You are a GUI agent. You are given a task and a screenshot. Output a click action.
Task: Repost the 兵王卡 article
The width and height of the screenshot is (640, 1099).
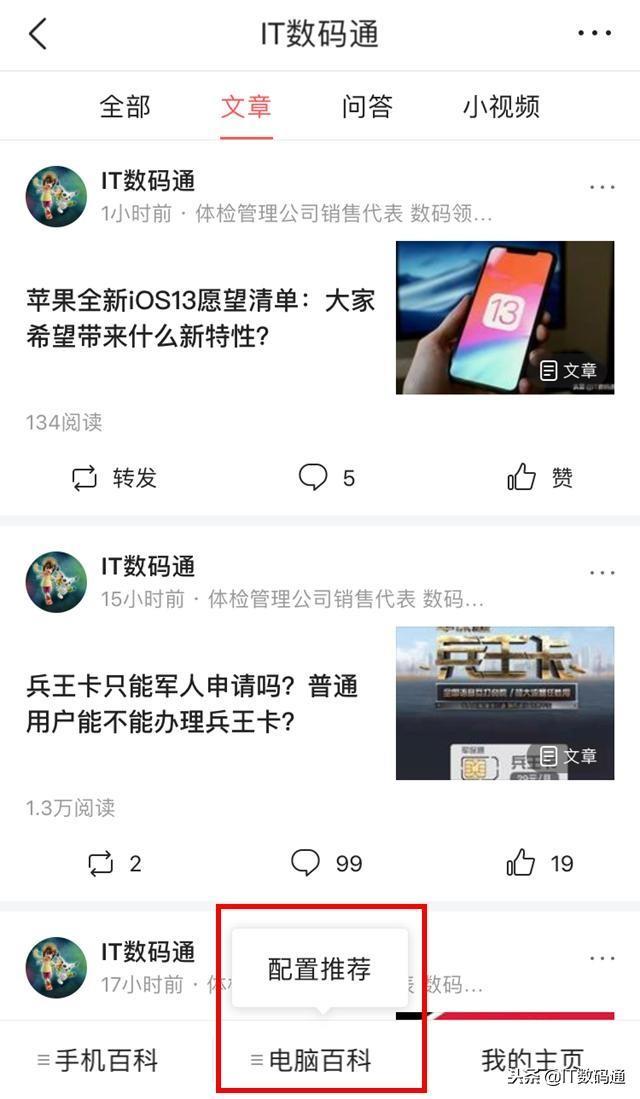tap(114, 863)
